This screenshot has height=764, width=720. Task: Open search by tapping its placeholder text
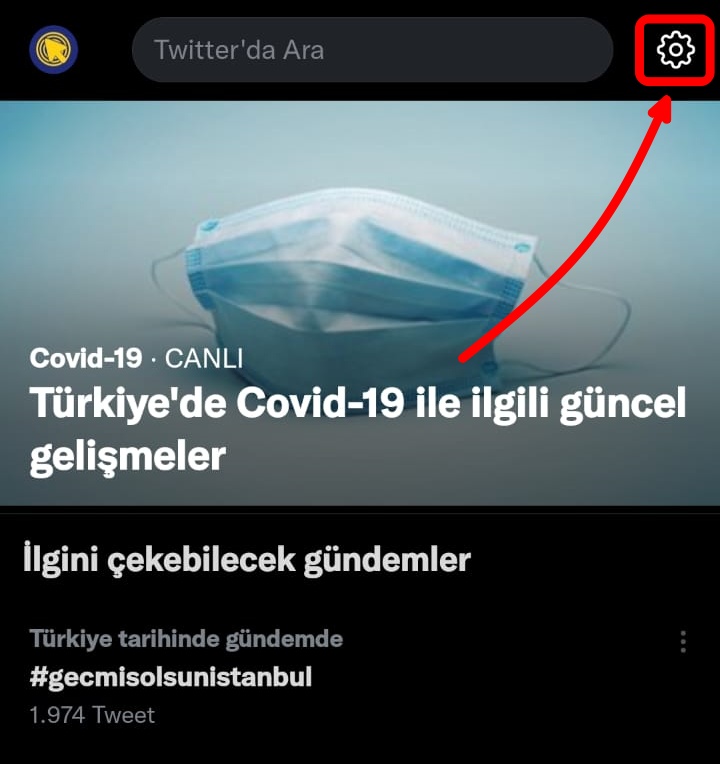(240, 49)
